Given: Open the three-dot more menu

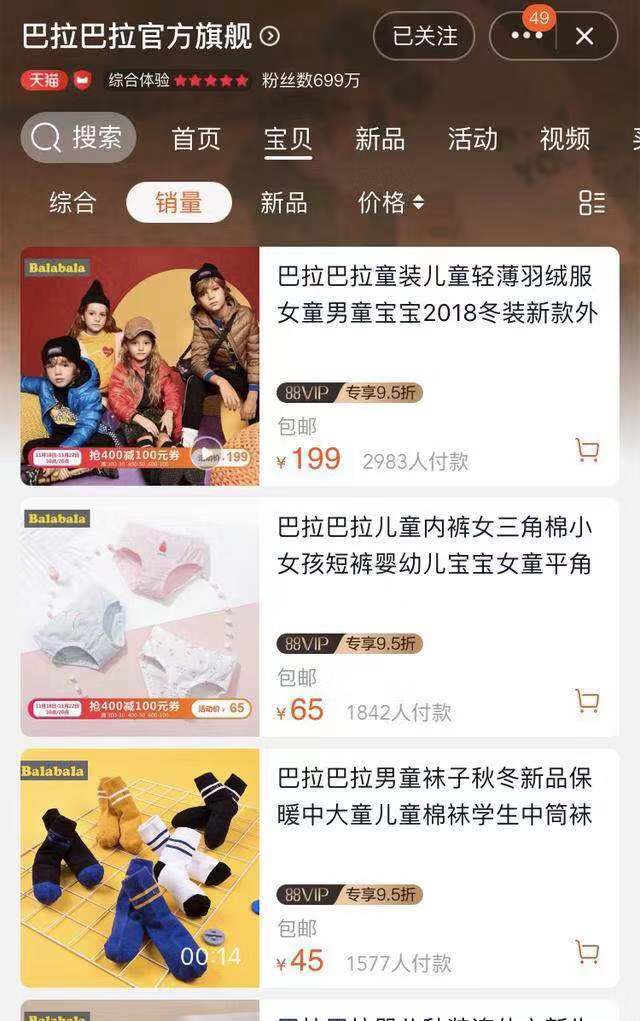Looking at the screenshot, I should 527,37.
